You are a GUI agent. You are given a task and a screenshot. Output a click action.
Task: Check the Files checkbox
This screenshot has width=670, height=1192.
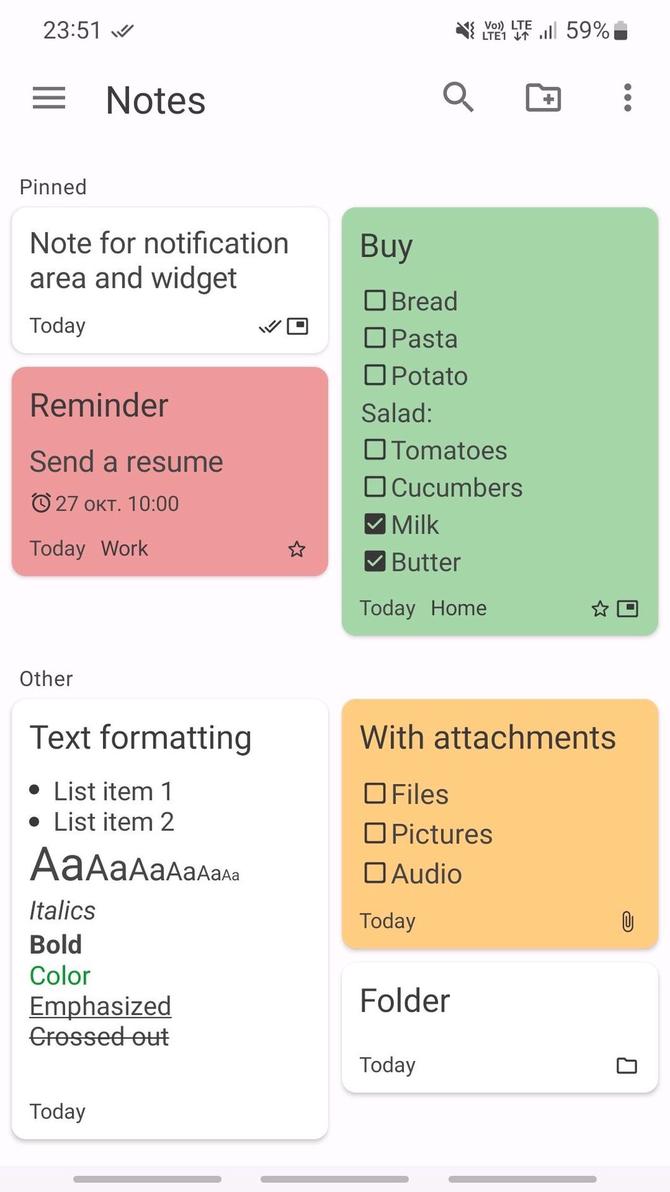coord(375,794)
